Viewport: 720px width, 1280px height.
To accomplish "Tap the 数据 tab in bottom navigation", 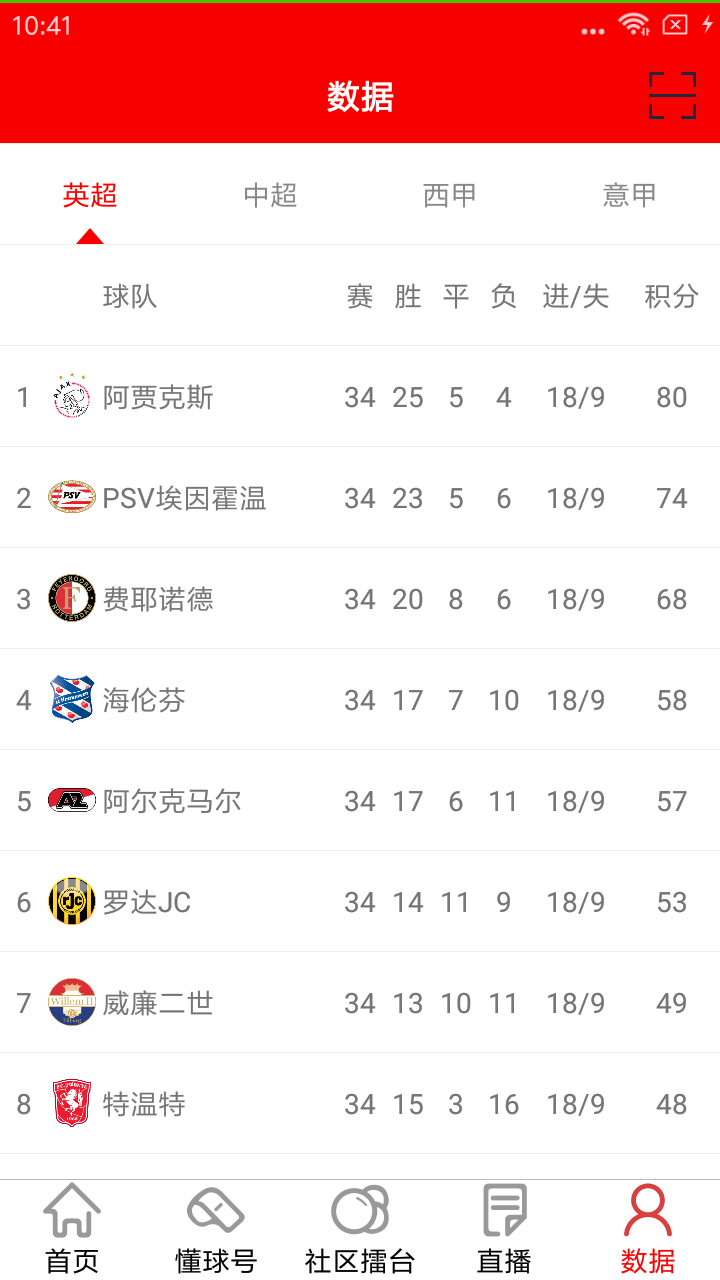I will (648, 1230).
